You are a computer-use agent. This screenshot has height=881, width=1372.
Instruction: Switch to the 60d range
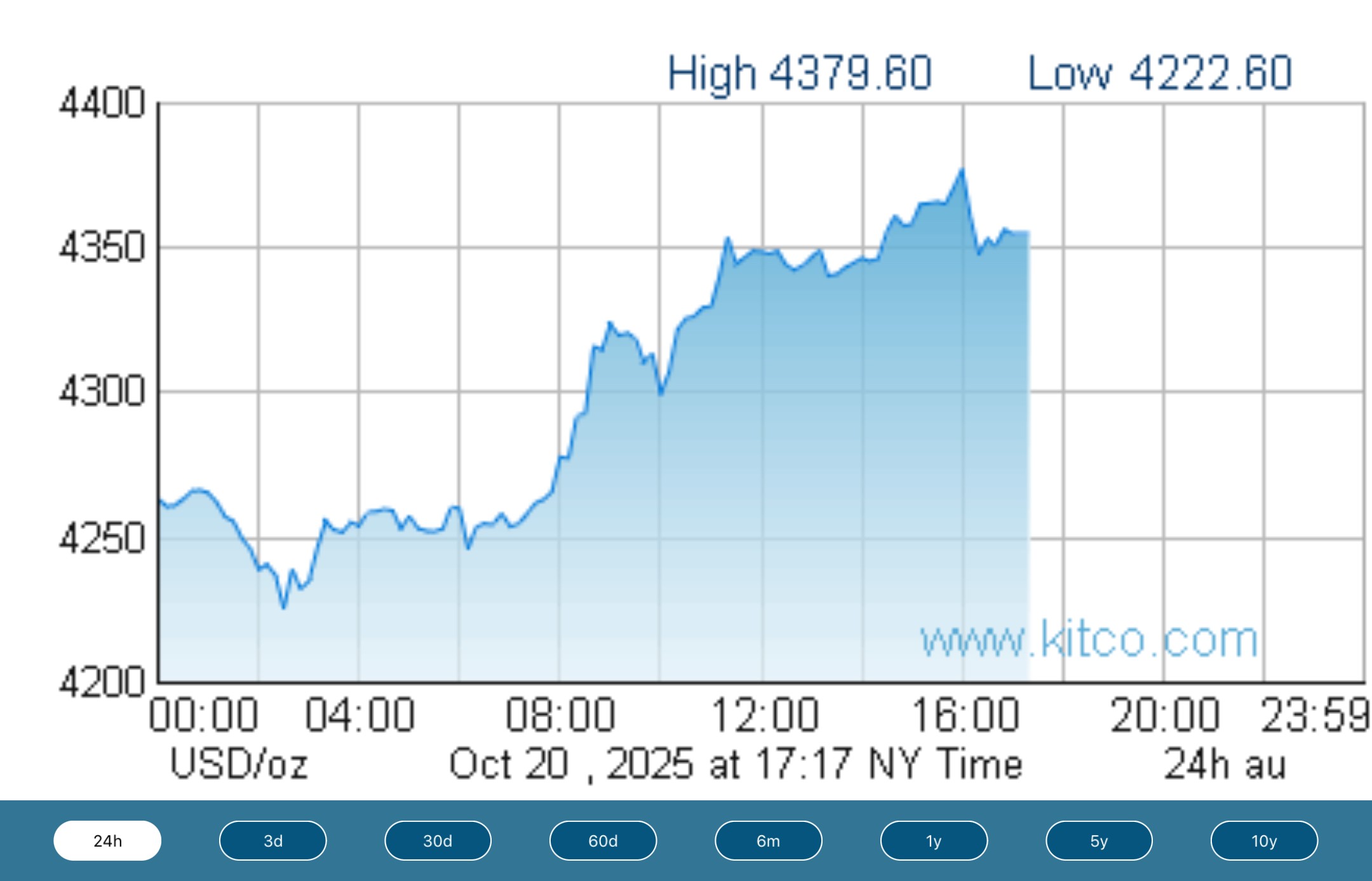603,840
